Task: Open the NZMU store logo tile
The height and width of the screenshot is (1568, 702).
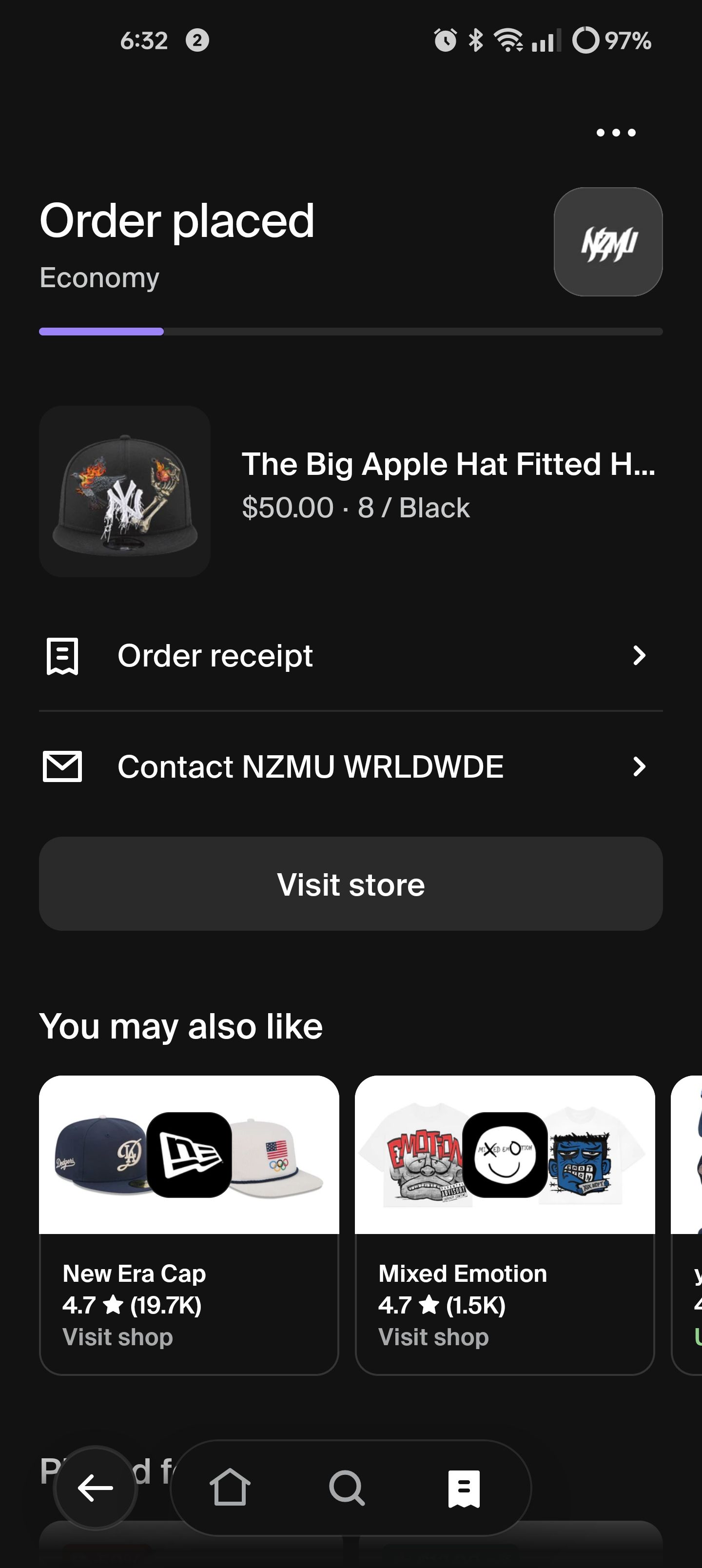Action: [607, 242]
